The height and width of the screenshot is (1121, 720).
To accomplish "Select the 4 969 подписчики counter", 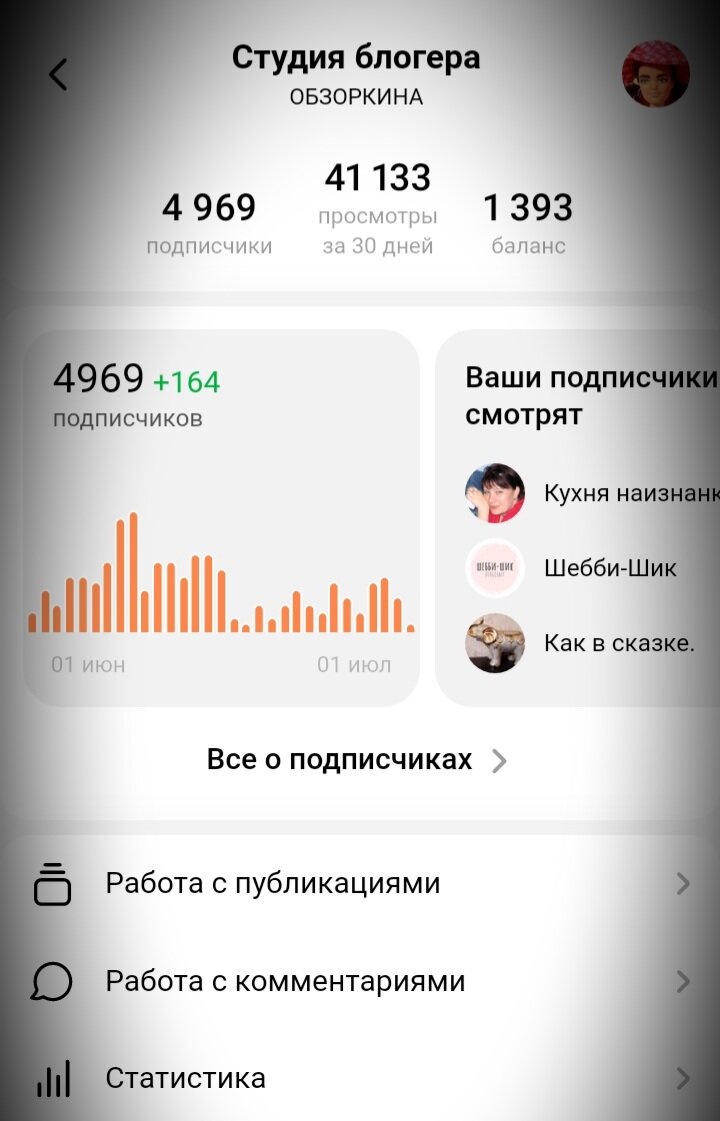I will (x=210, y=222).
